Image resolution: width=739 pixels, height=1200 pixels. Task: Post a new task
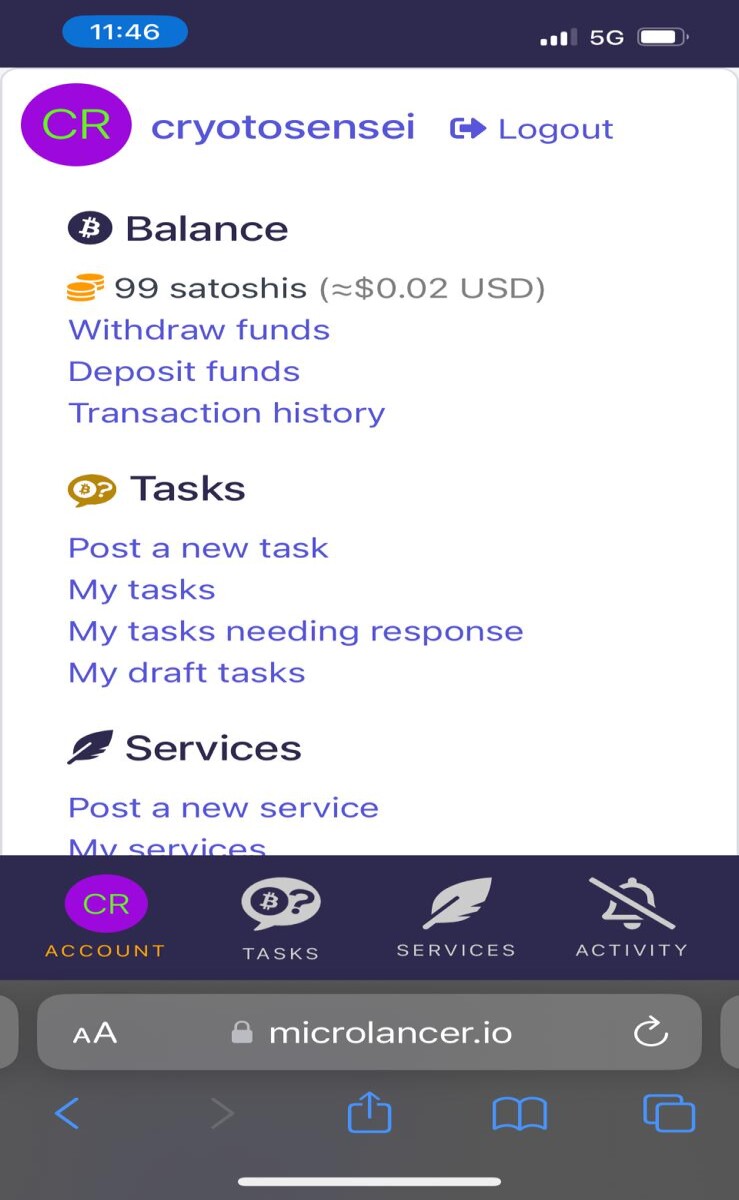coord(198,548)
